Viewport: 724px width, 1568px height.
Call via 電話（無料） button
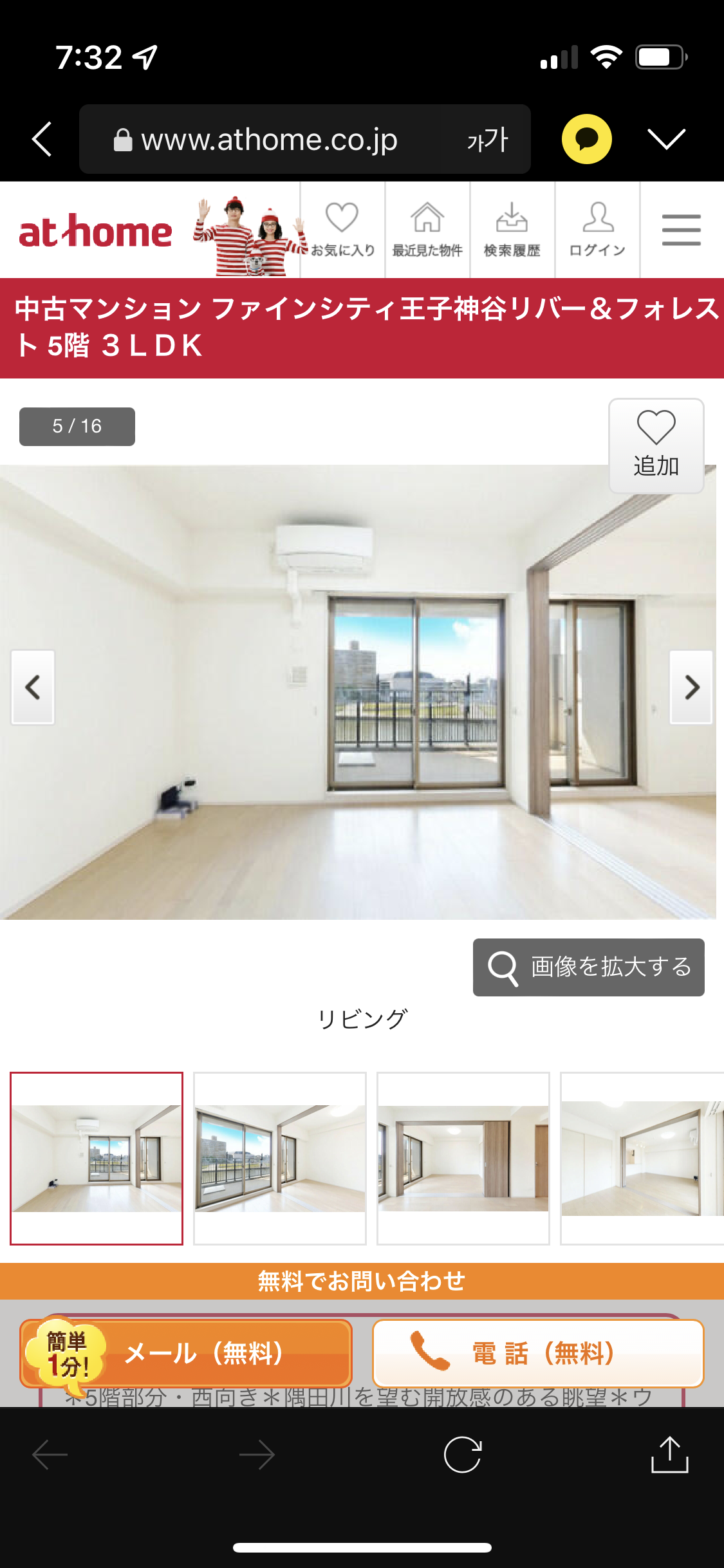pos(538,1353)
